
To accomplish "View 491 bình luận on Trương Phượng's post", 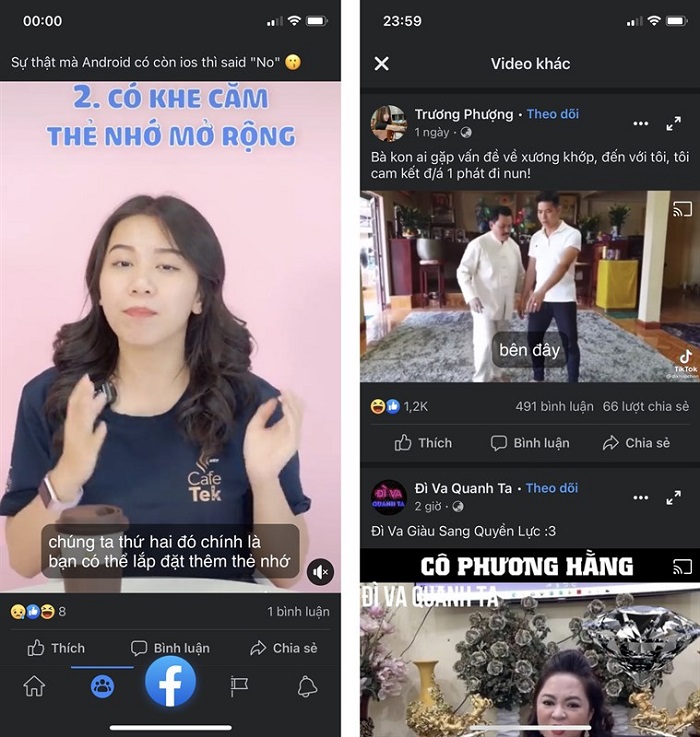I will pos(553,407).
